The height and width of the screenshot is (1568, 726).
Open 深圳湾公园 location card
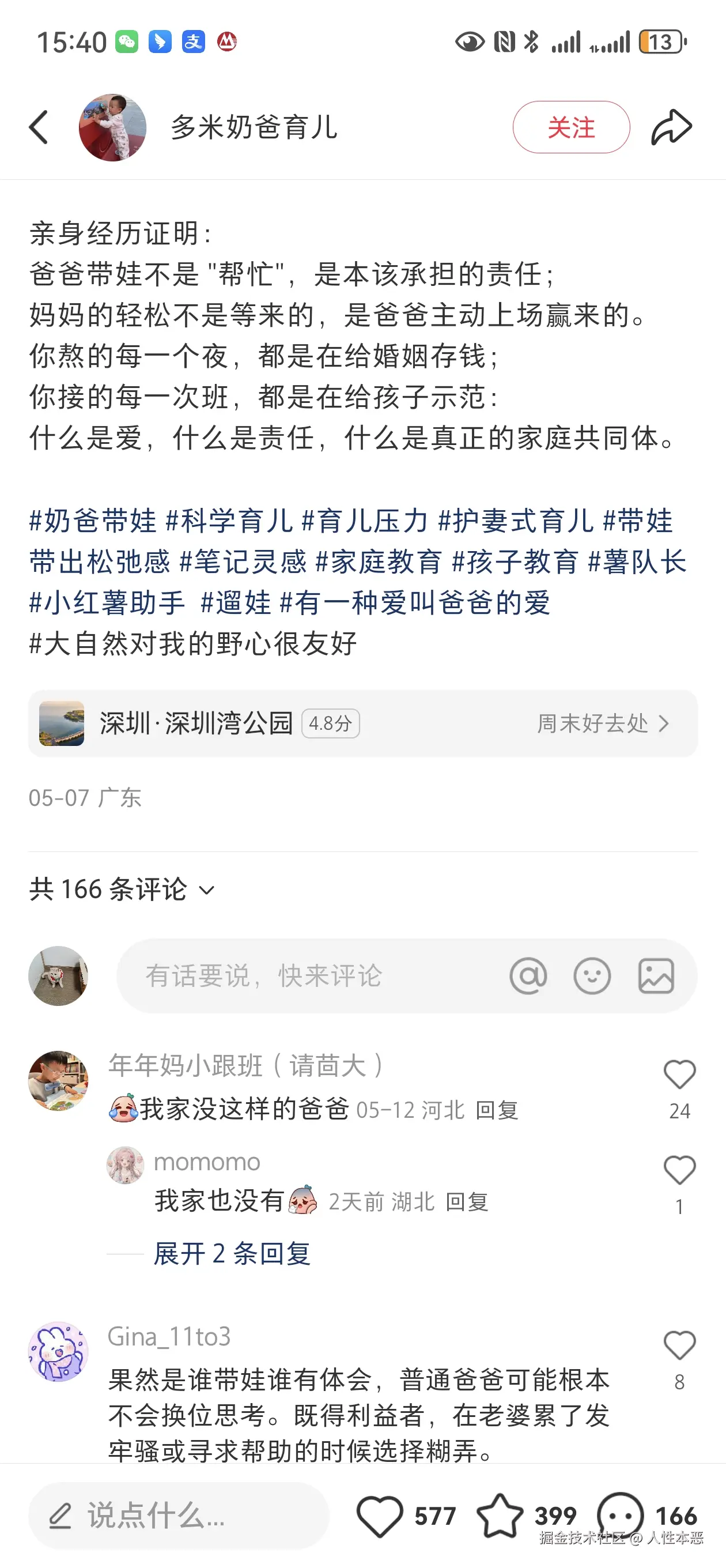click(x=362, y=723)
